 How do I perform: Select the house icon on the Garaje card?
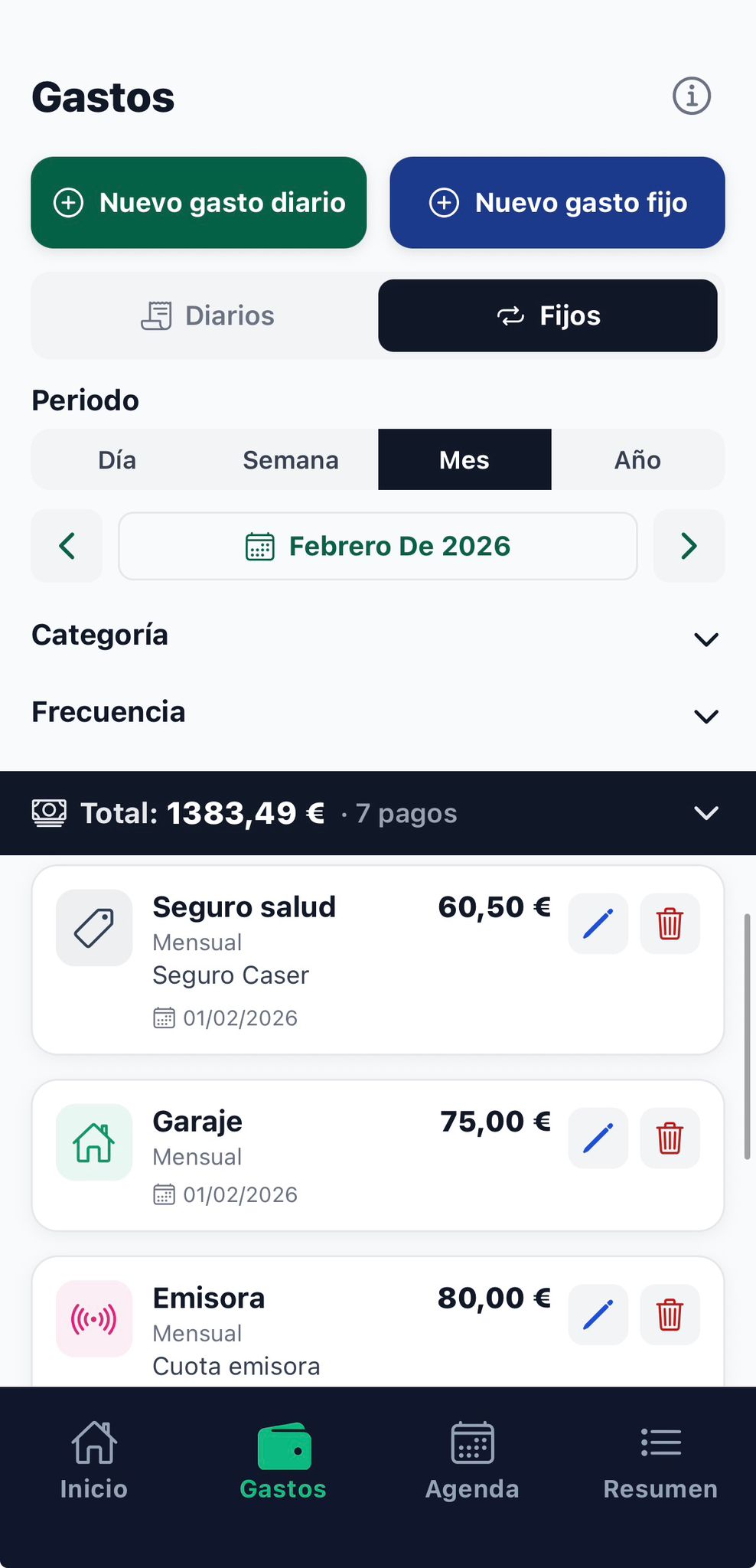tap(93, 1142)
